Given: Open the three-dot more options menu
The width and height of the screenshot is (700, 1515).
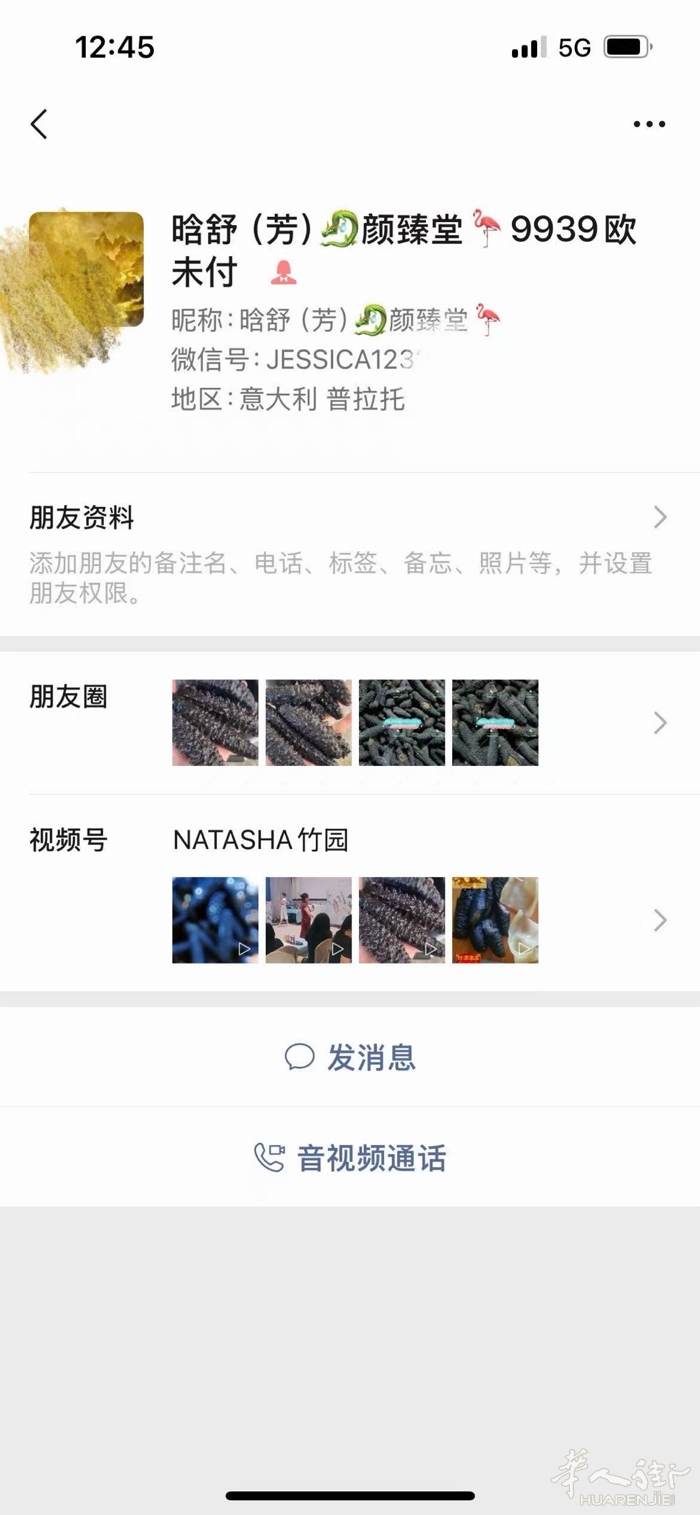Looking at the screenshot, I should (649, 124).
